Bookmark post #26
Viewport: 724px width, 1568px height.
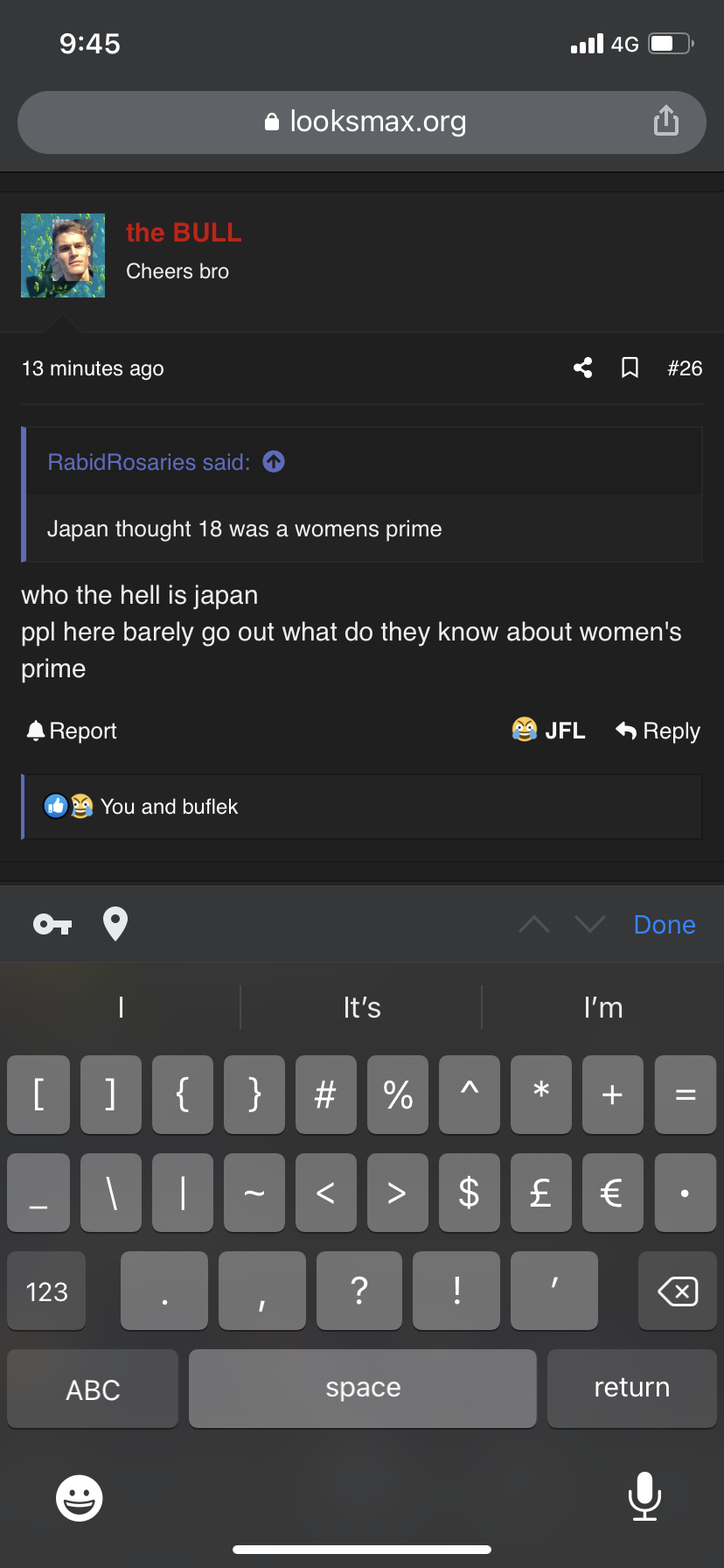click(x=630, y=367)
